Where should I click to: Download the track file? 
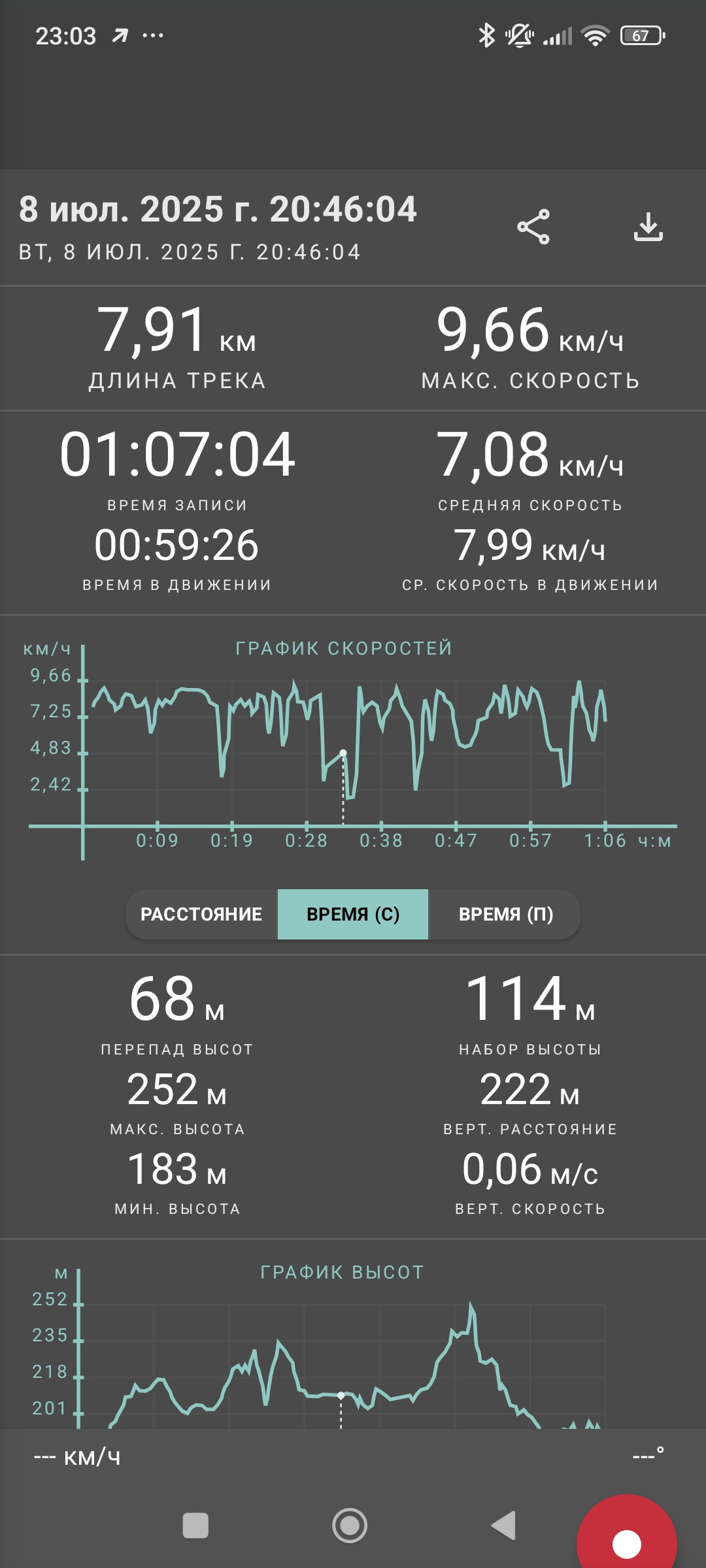(x=648, y=227)
